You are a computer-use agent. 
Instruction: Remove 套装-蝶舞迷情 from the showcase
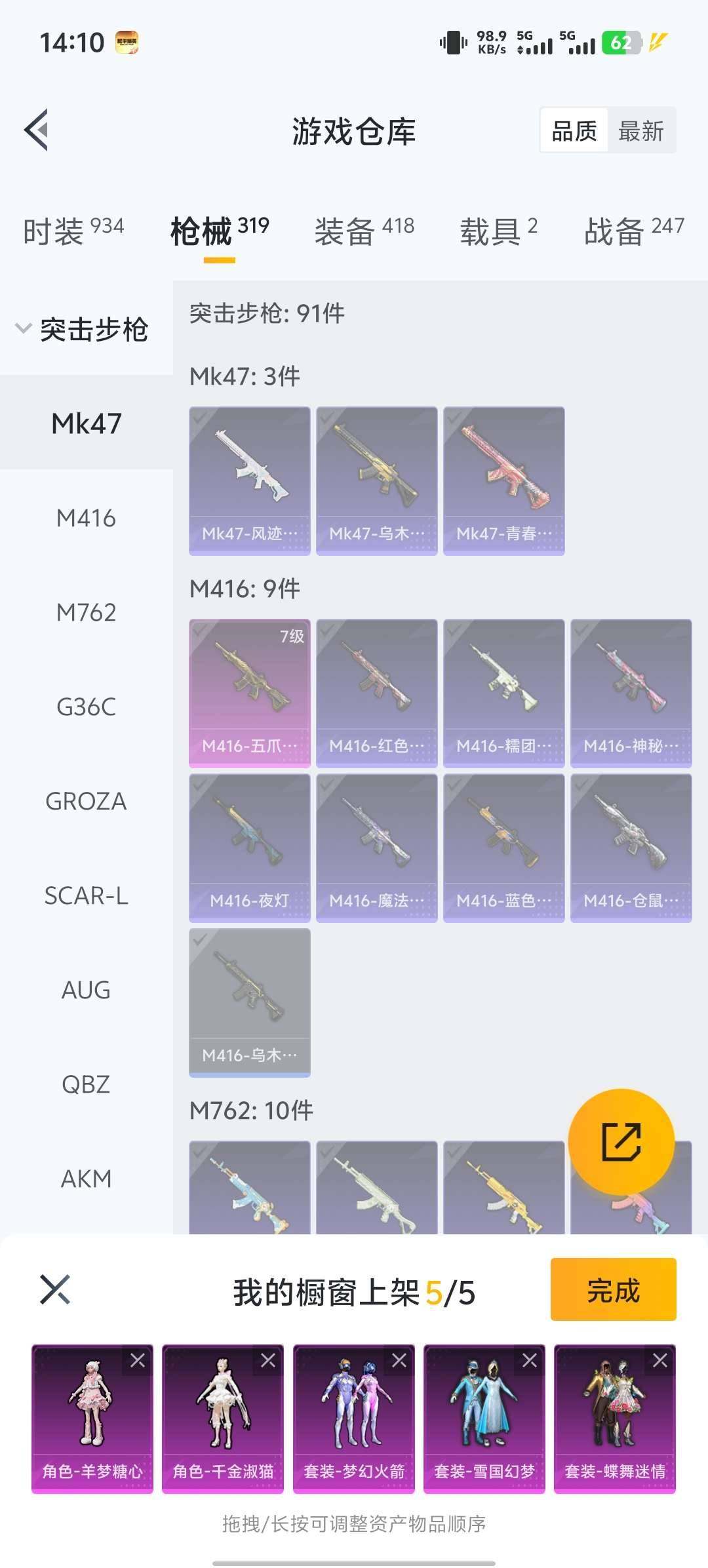click(659, 1361)
